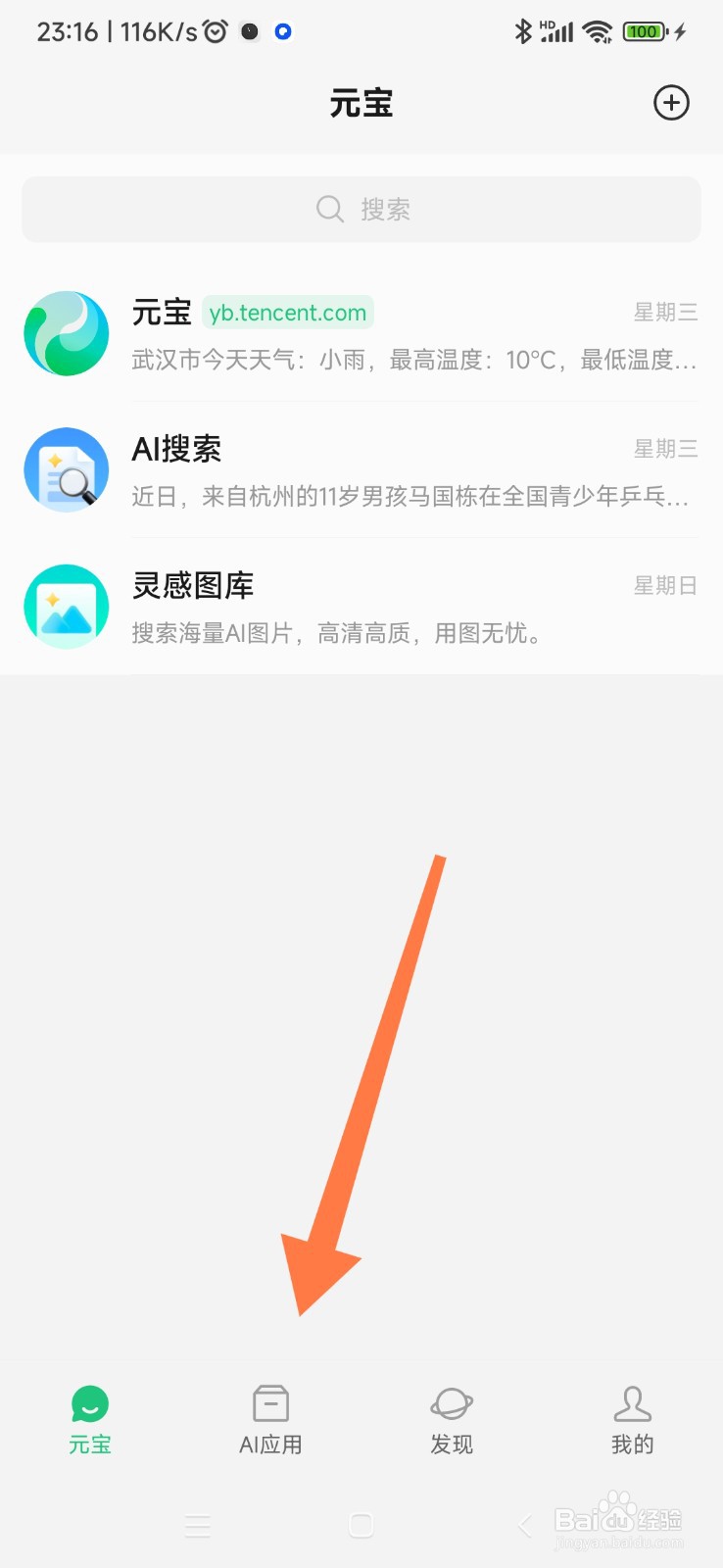This screenshot has width=723, height=1568.
Task: Switch to the AI应用 tab
Action: click(270, 1419)
